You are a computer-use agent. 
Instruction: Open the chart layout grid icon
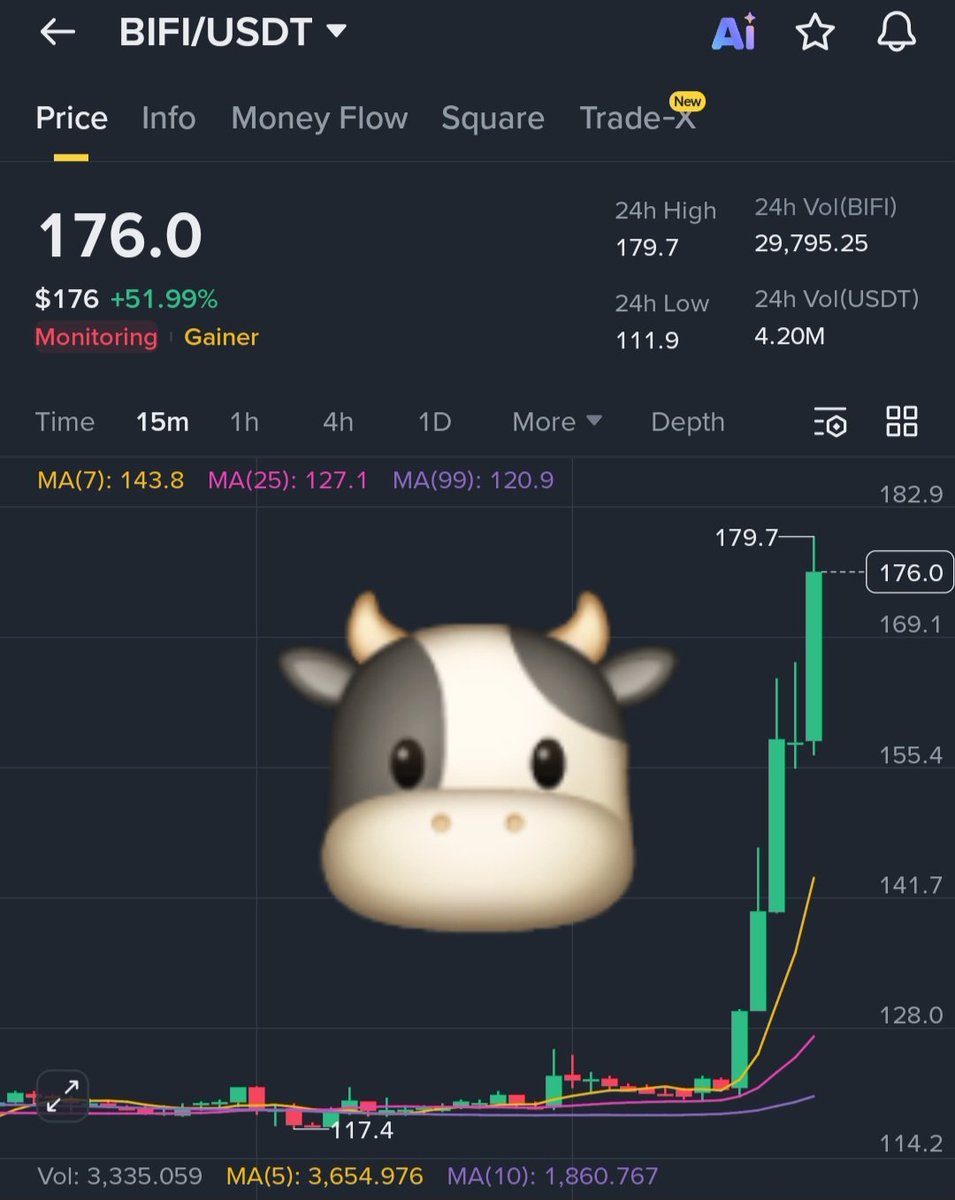pos(901,422)
